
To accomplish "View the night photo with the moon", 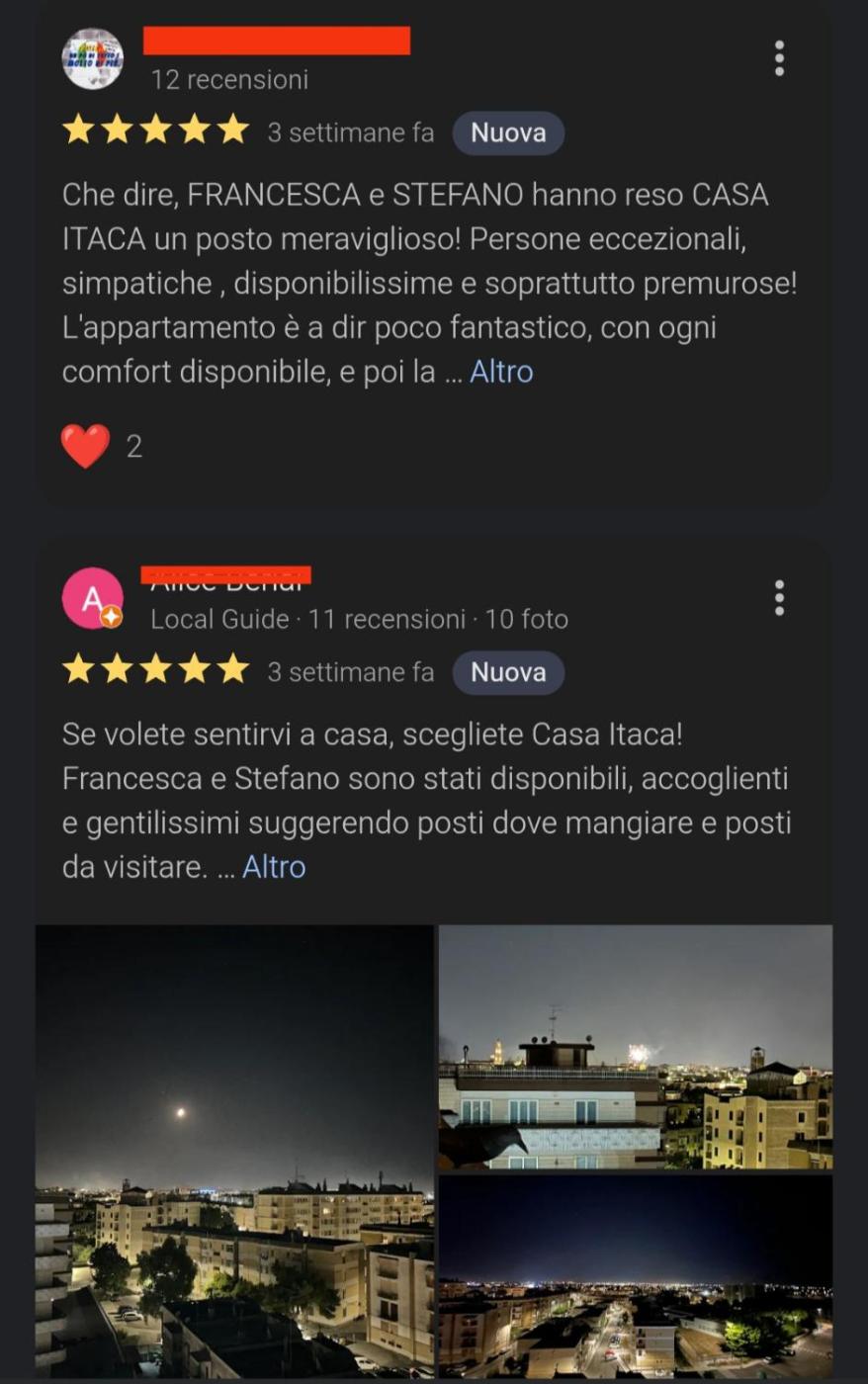I will 234,1151.
